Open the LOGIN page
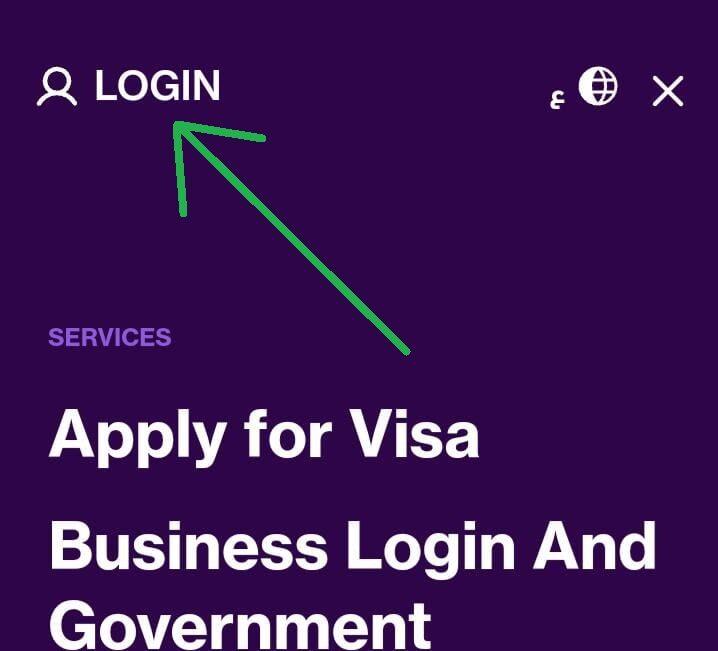Image resolution: width=718 pixels, height=651 pixels. pos(130,87)
